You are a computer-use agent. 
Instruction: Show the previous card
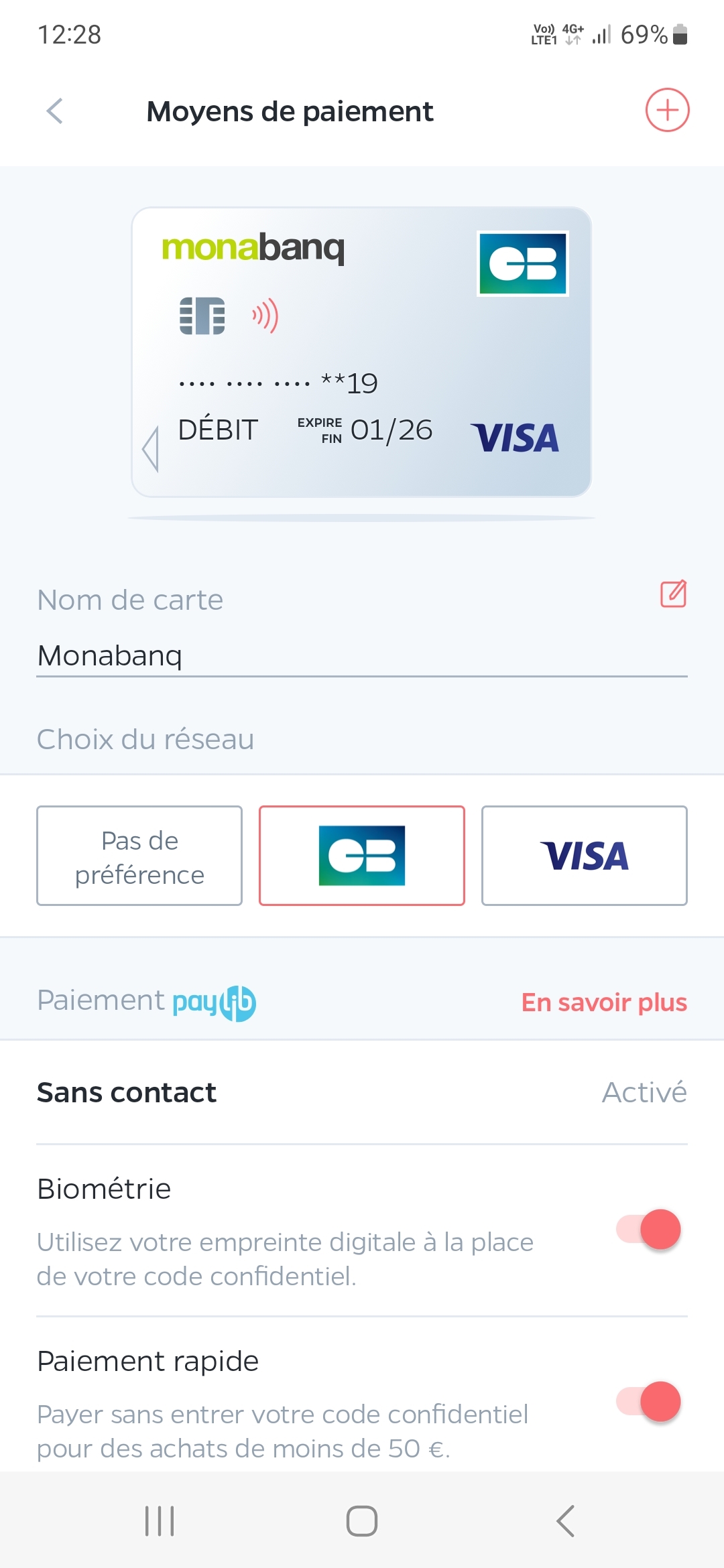pos(152,449)
